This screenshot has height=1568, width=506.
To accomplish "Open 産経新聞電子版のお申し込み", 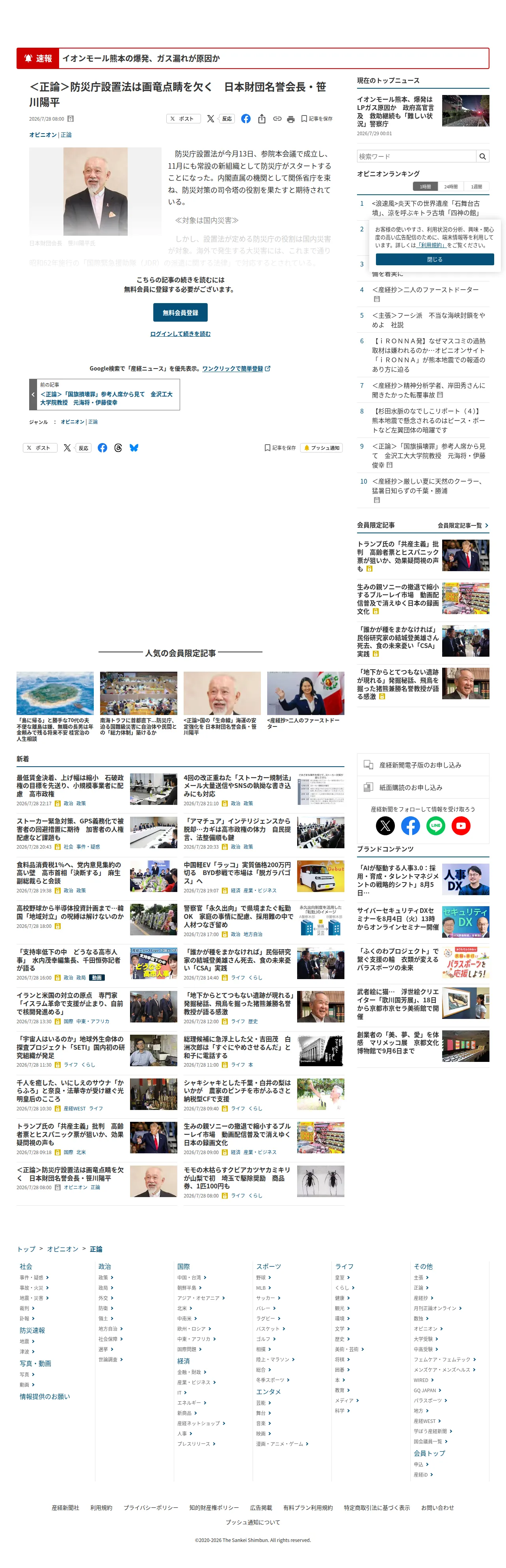I will click(422, 765).
